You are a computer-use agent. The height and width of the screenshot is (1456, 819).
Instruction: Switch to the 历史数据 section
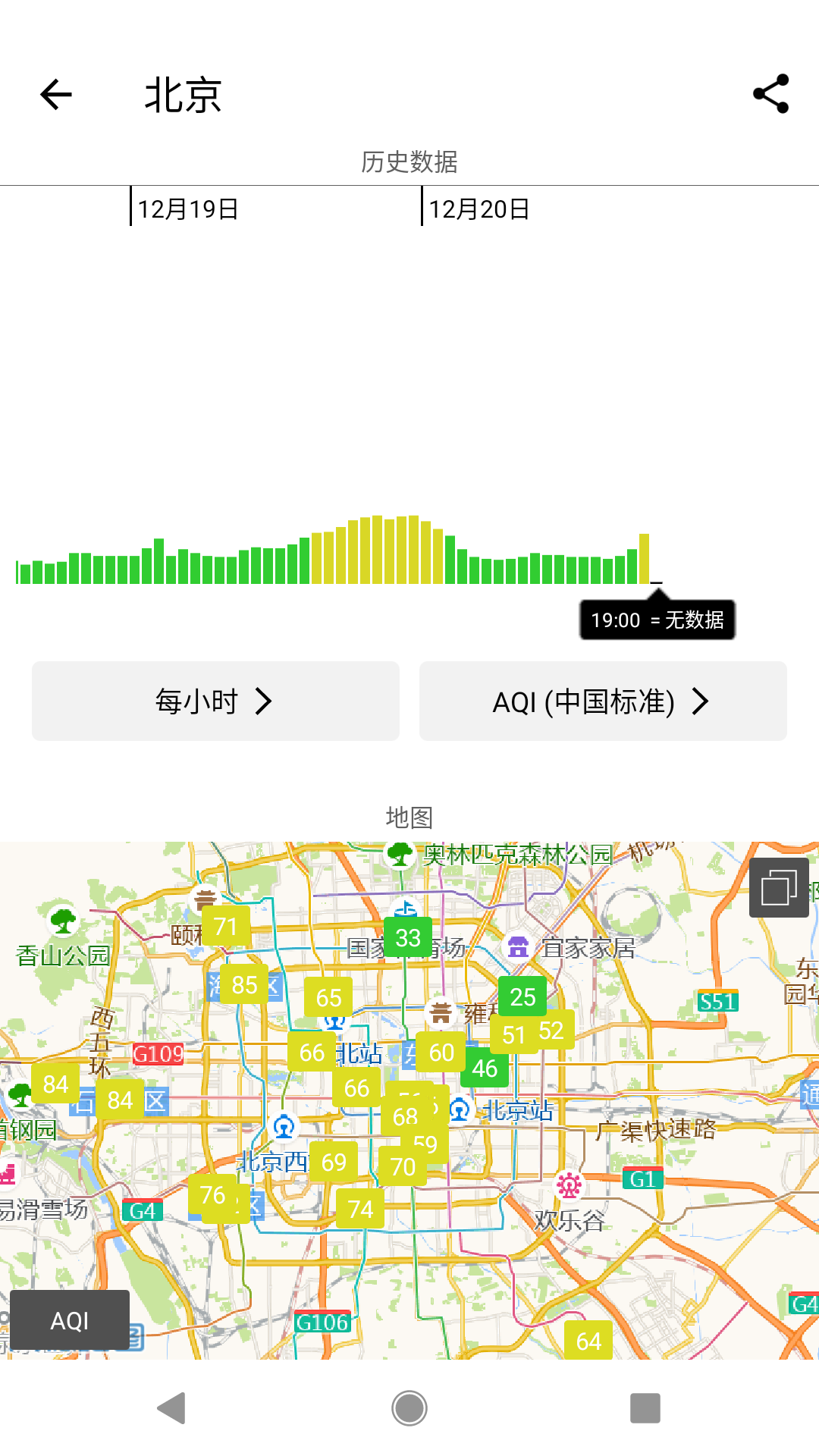click(x=409, y=161)
